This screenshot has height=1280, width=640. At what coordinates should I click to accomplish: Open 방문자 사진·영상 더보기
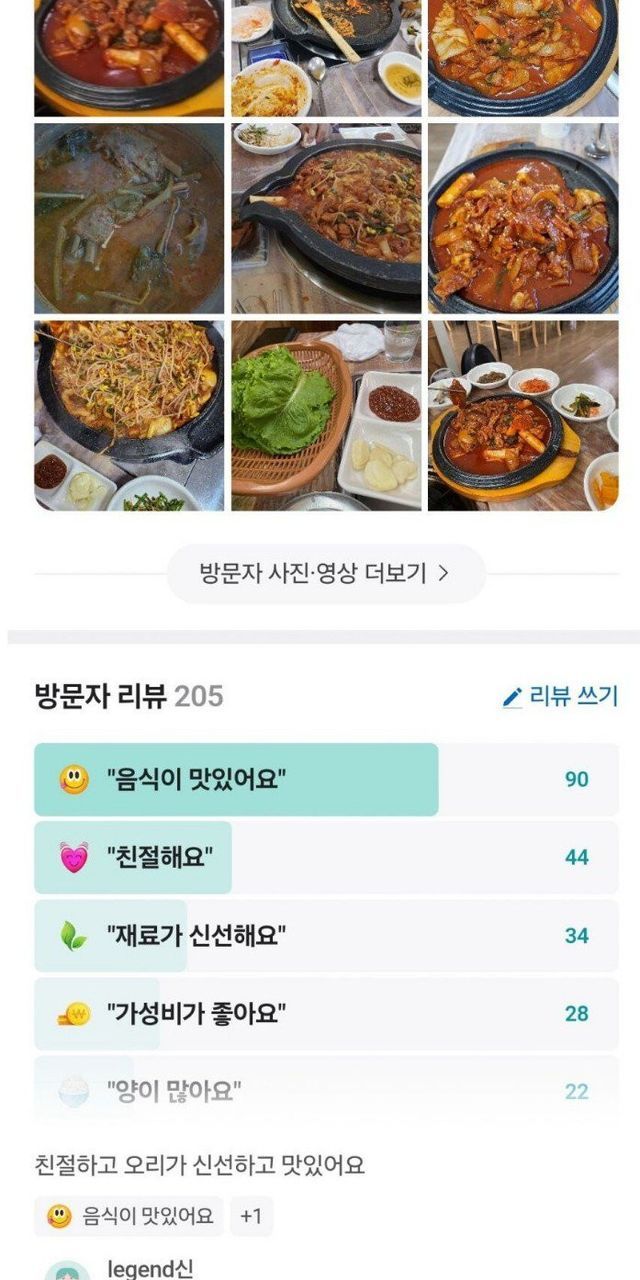[325, 574]
